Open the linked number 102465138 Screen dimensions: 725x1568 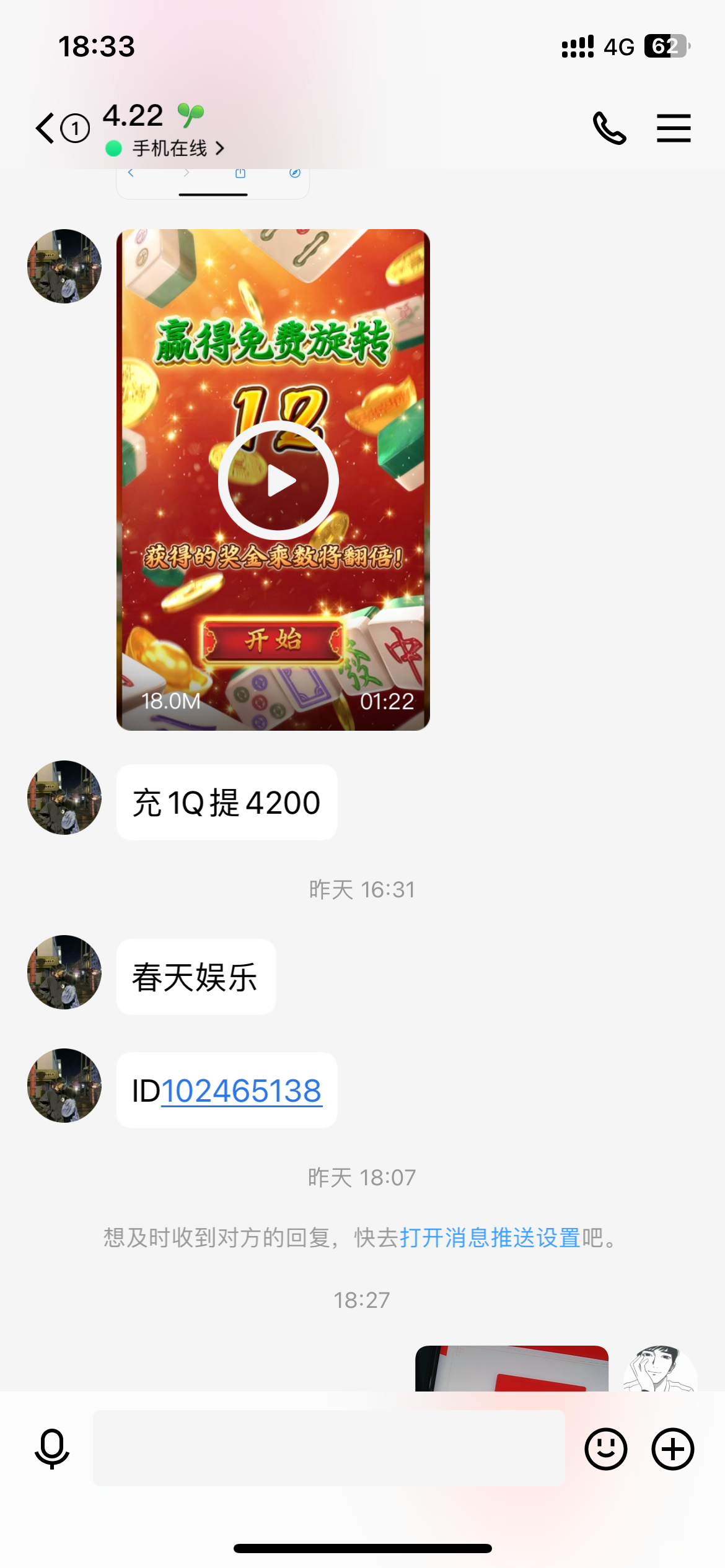point(242,1091)
